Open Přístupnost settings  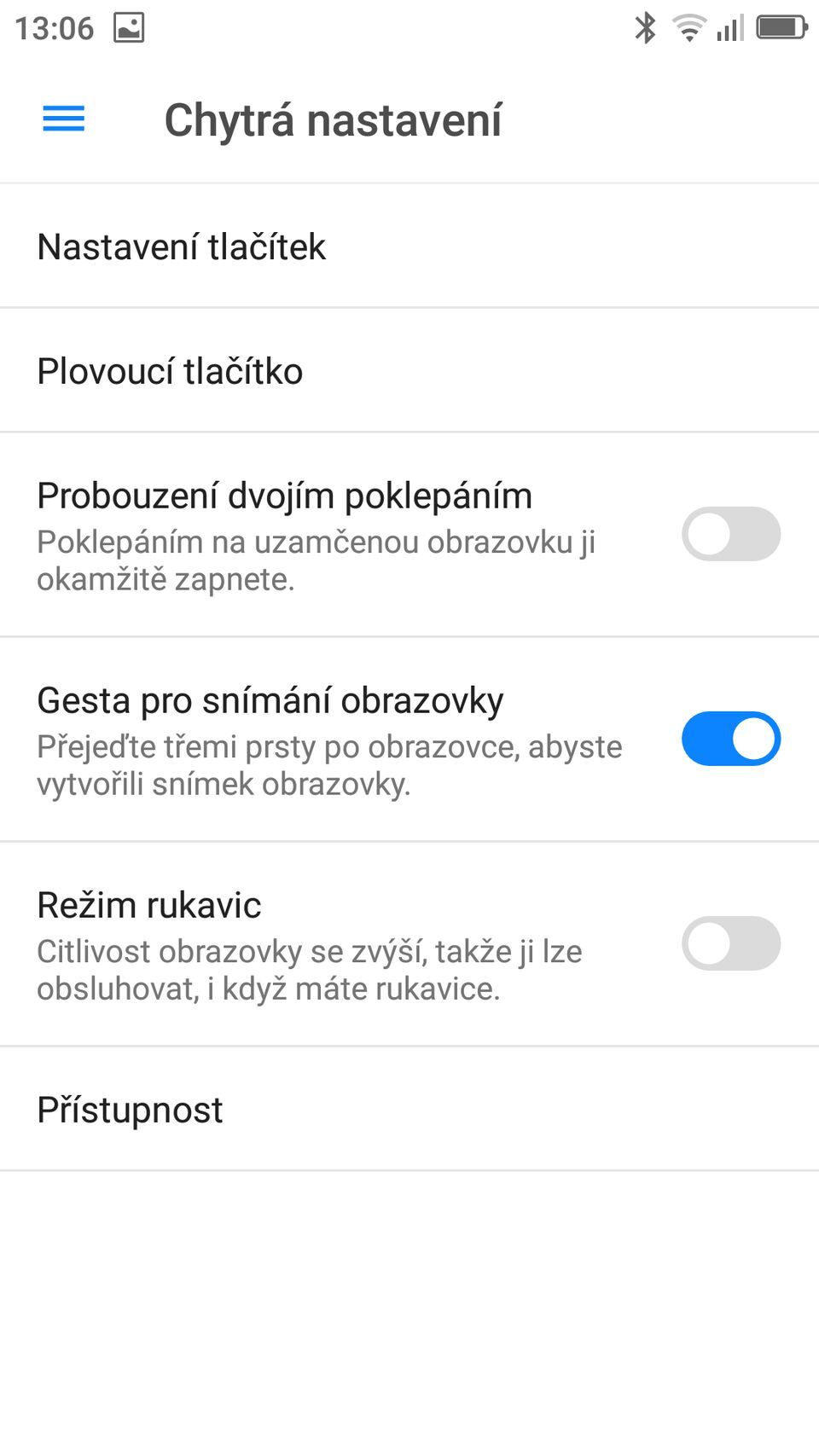(130, 1110)
